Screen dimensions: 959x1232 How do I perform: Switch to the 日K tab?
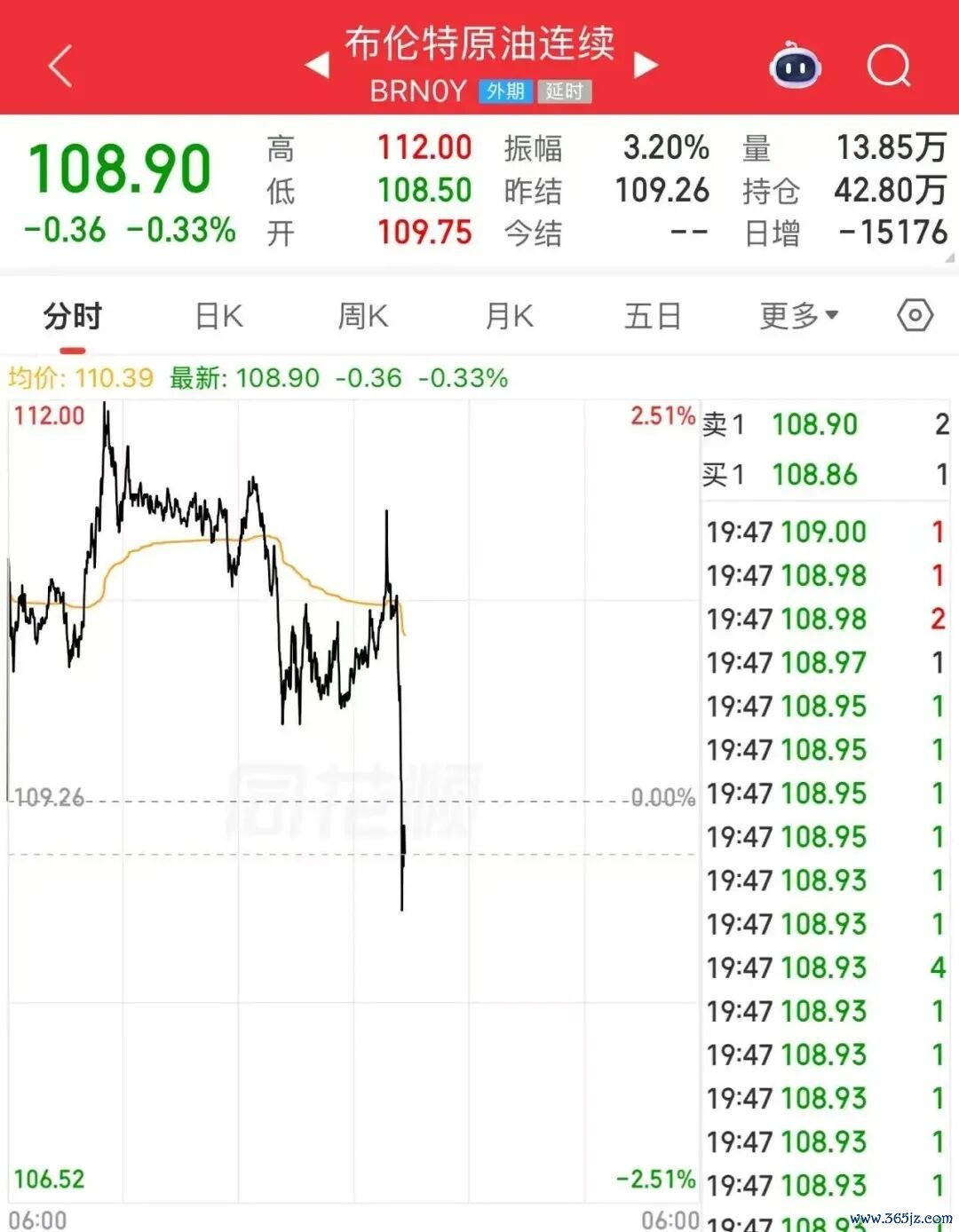218,316
